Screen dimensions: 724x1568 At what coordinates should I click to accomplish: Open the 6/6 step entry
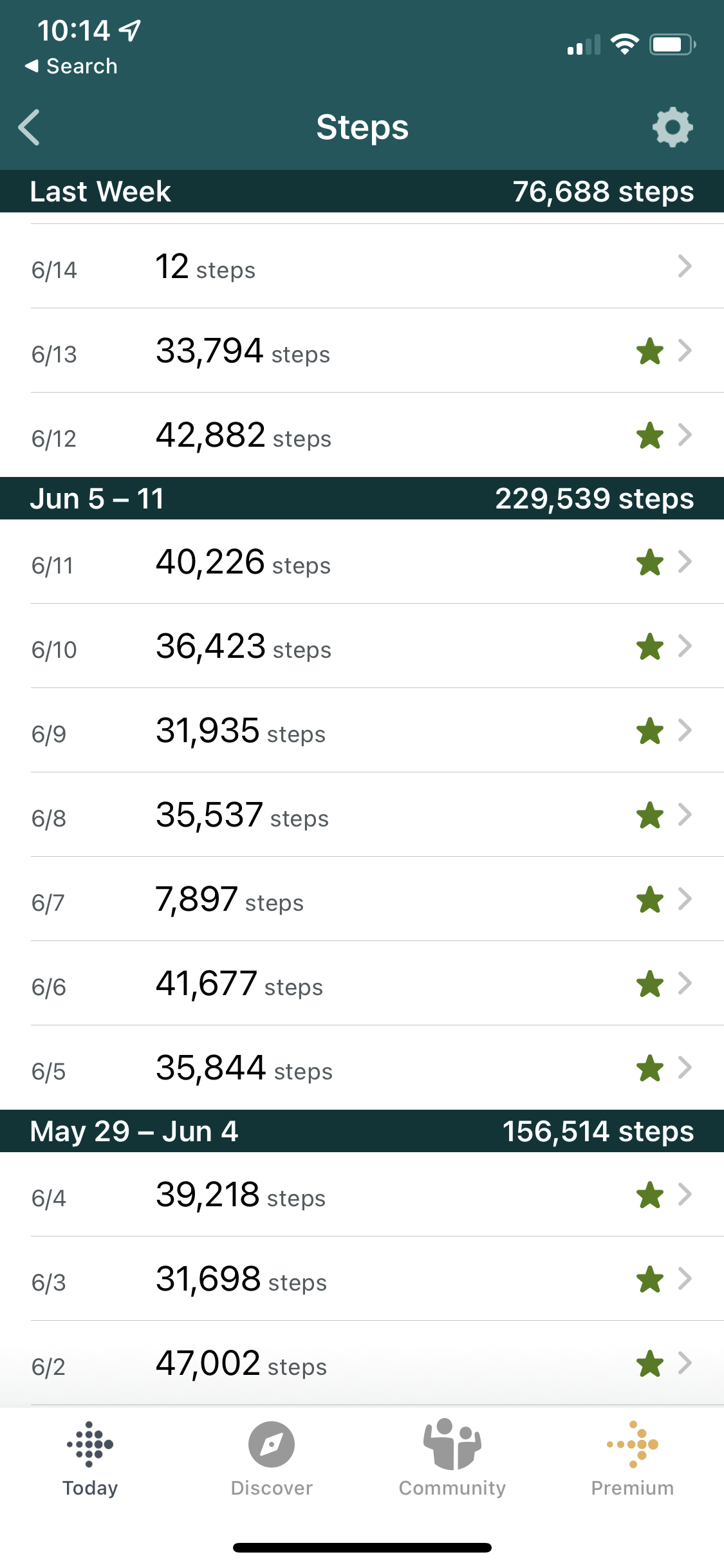pyautogui.click(x=362, y=984)
